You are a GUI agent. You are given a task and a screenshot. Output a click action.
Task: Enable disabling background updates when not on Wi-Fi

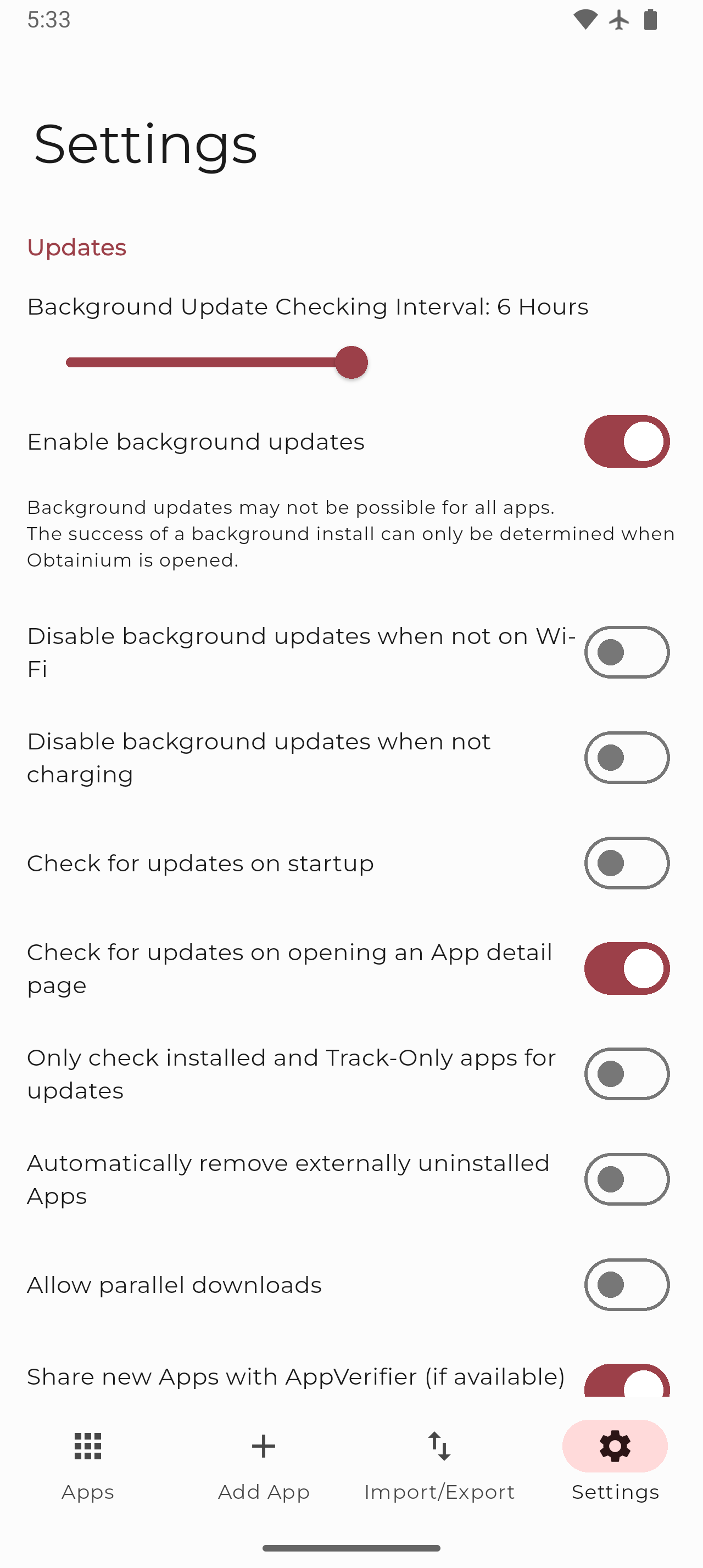point(626,652)
